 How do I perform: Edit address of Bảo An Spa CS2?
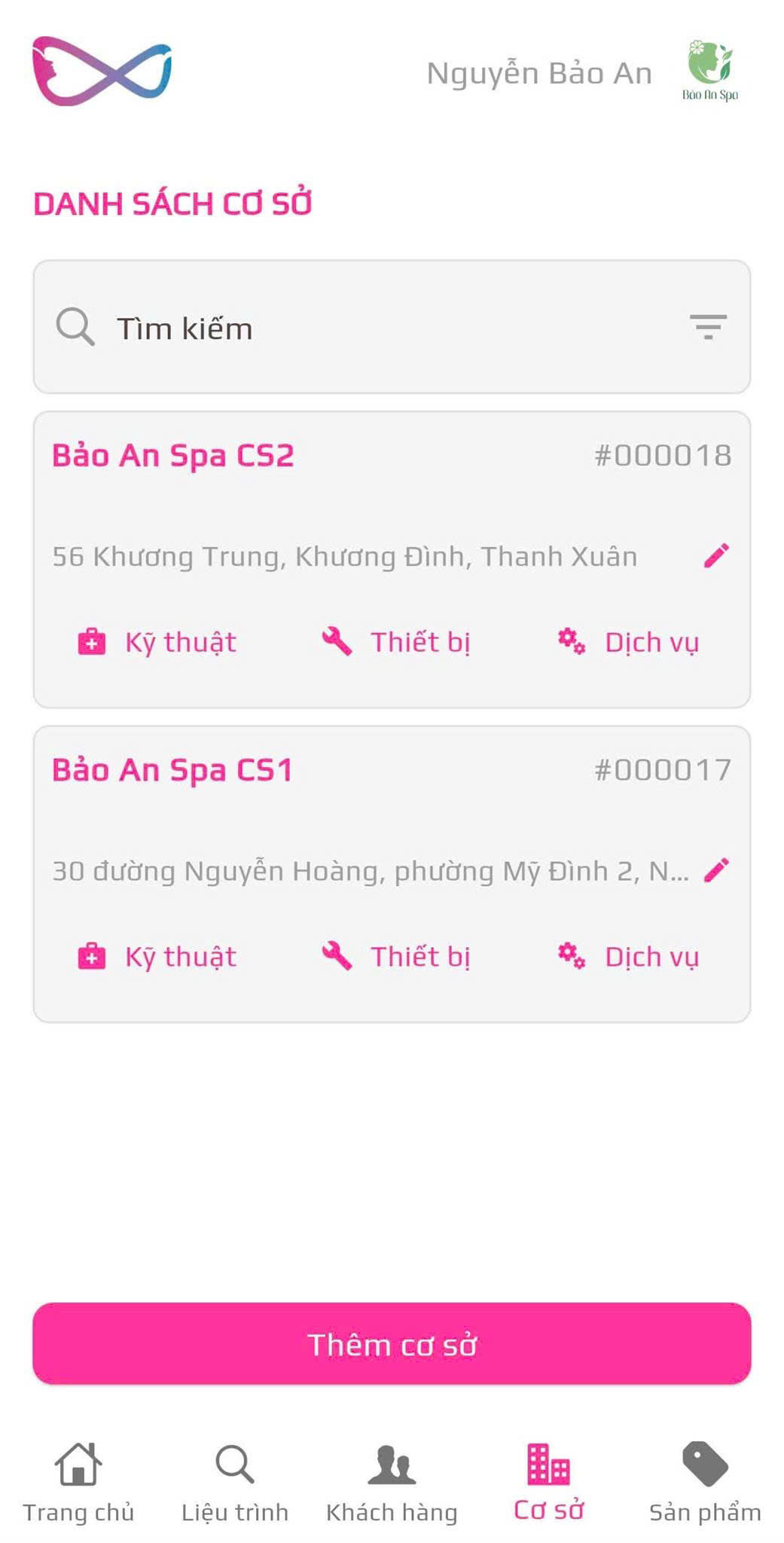point(716,556)
